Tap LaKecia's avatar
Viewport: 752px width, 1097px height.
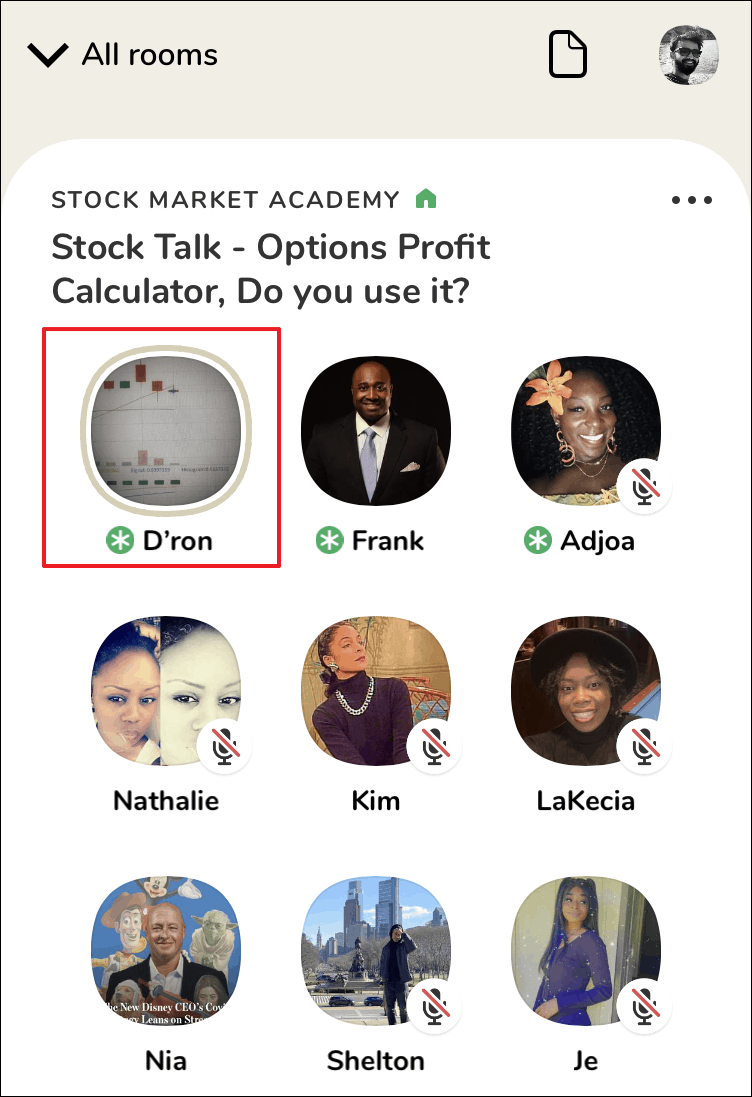[x=586, y=690]
